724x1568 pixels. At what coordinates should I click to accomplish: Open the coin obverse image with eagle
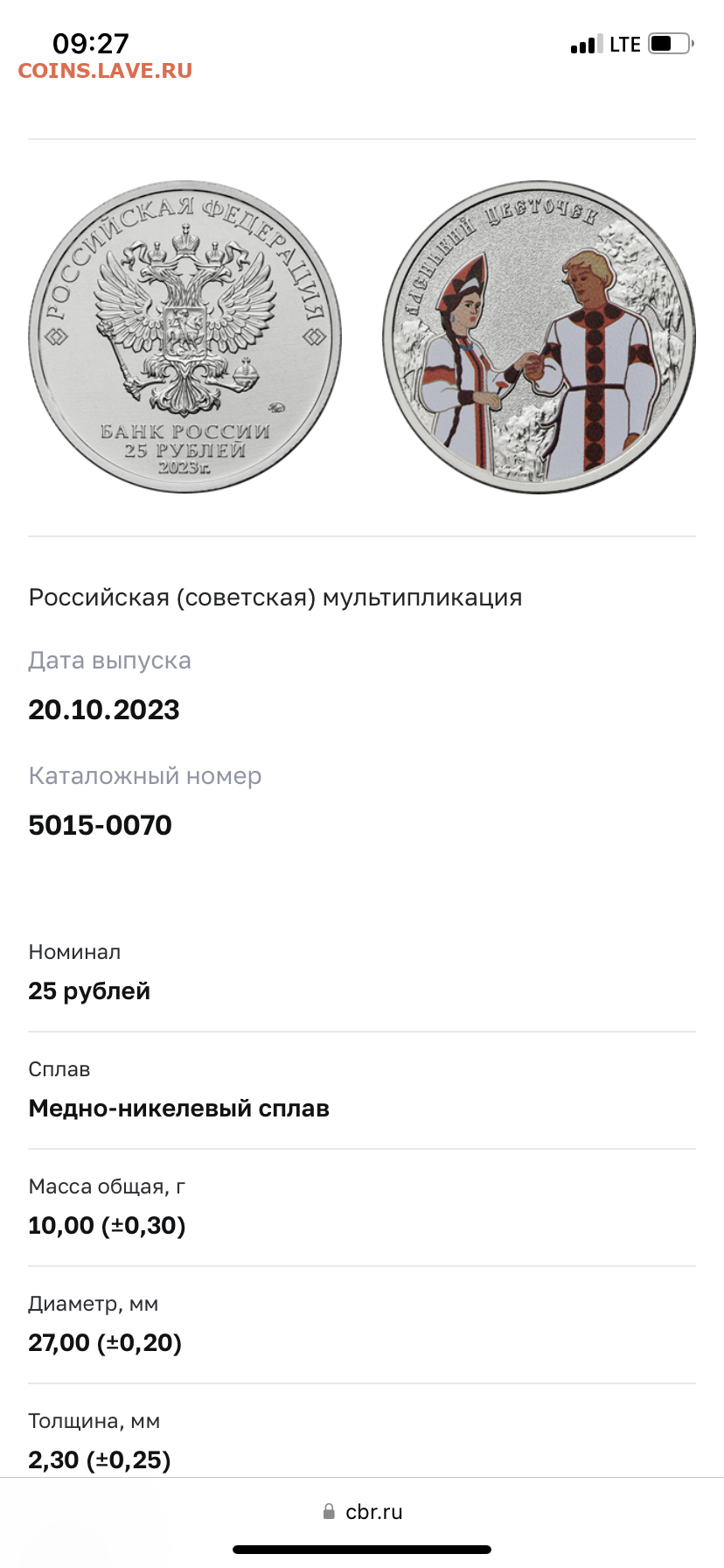point(185,338)
